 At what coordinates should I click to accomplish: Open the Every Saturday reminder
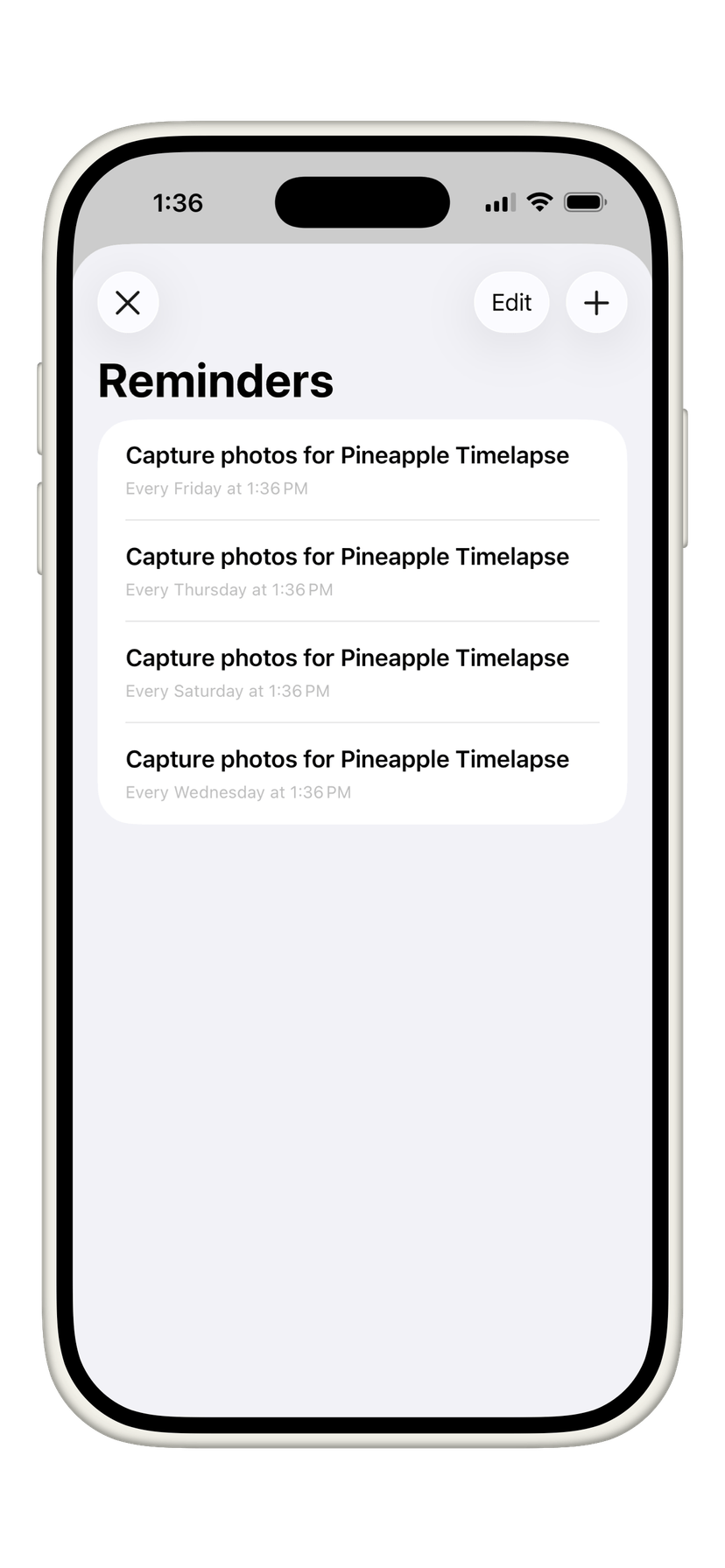coord(362,672)
